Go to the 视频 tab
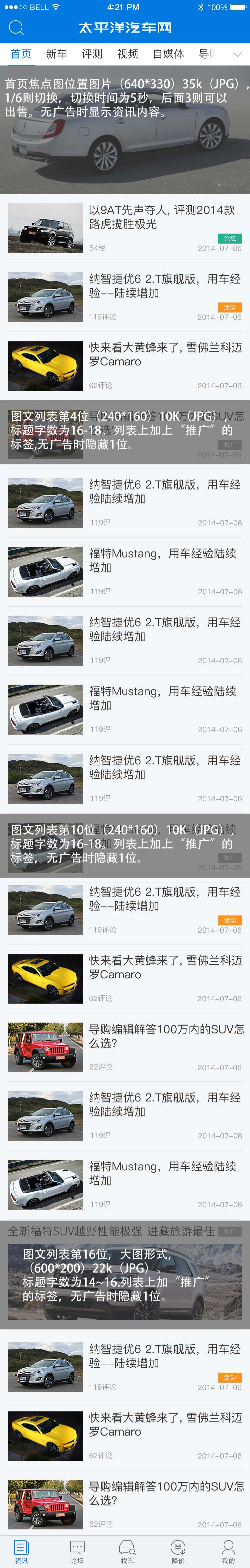 [x=127, y=54]
